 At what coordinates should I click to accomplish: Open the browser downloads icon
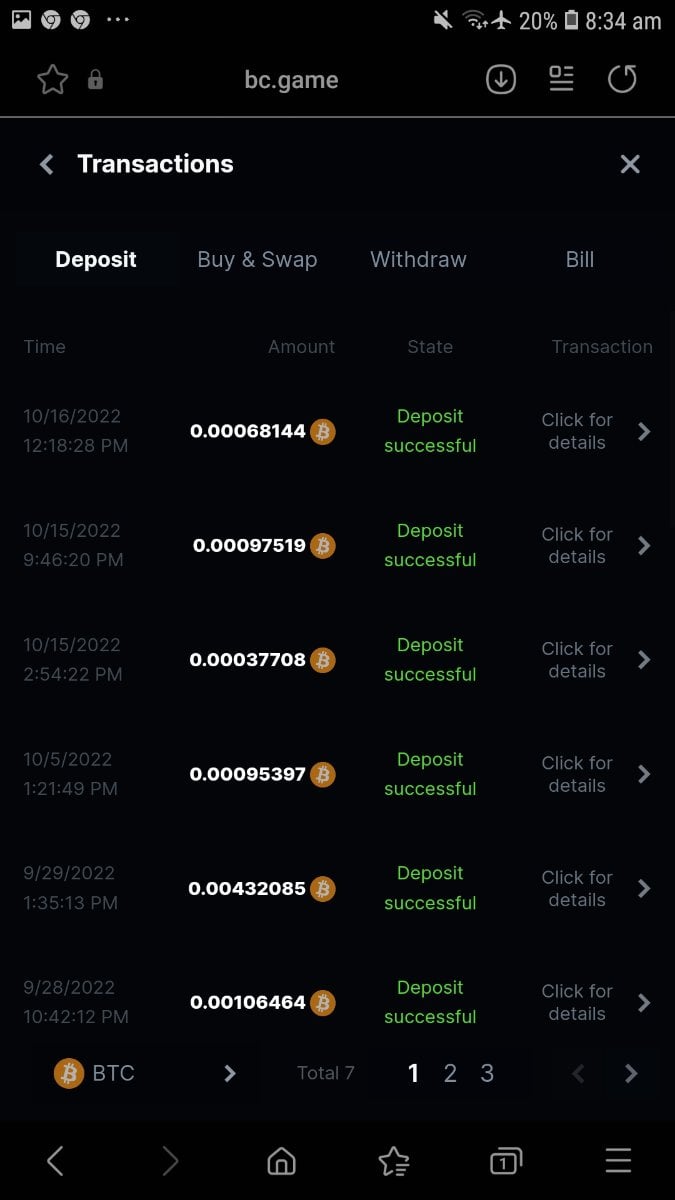[501, 80]
